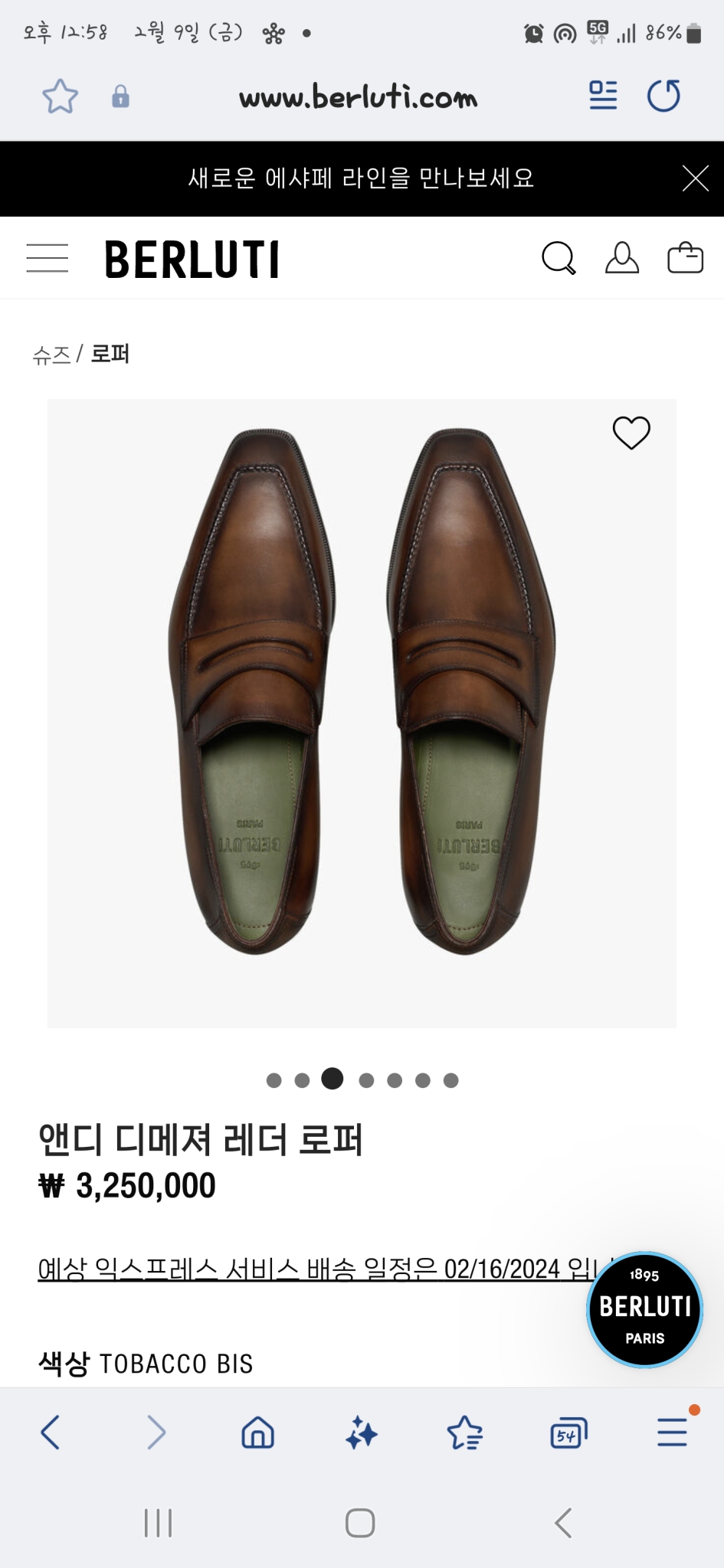Open reader mode icon beside address bar
This screenshot has height=1568, width=724.
(x=602, y=96)
